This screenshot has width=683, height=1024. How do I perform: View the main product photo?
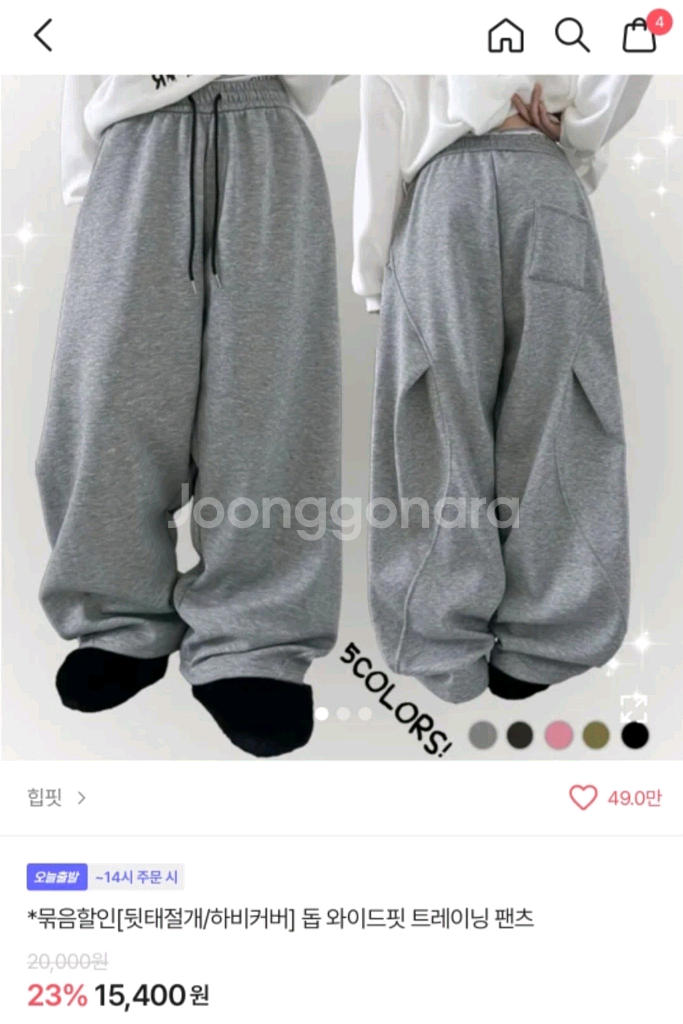tap(341, 400)
